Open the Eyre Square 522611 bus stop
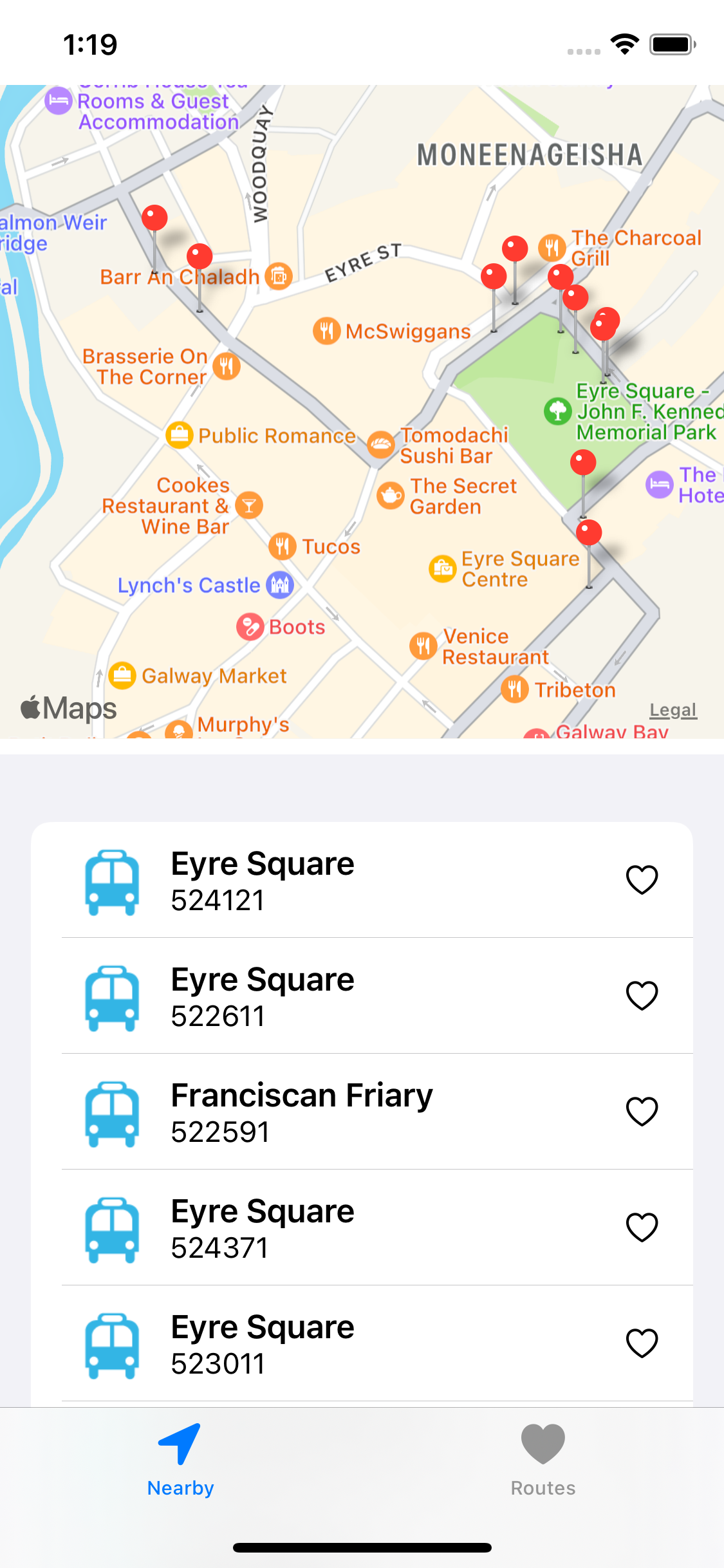This screenshot has width=724, height=1568. click(x=362, y=996)
